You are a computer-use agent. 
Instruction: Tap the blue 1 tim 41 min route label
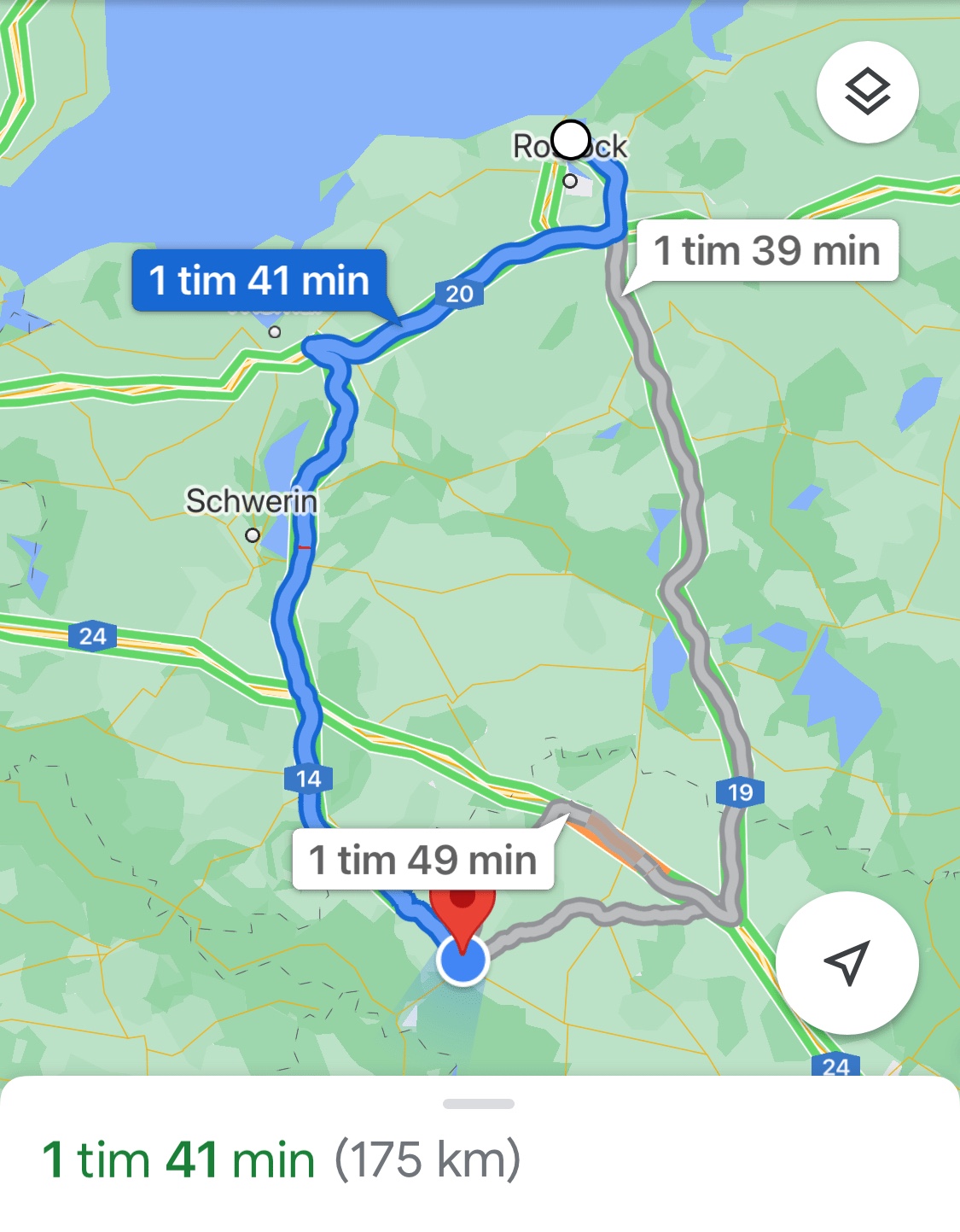[259, 281]
